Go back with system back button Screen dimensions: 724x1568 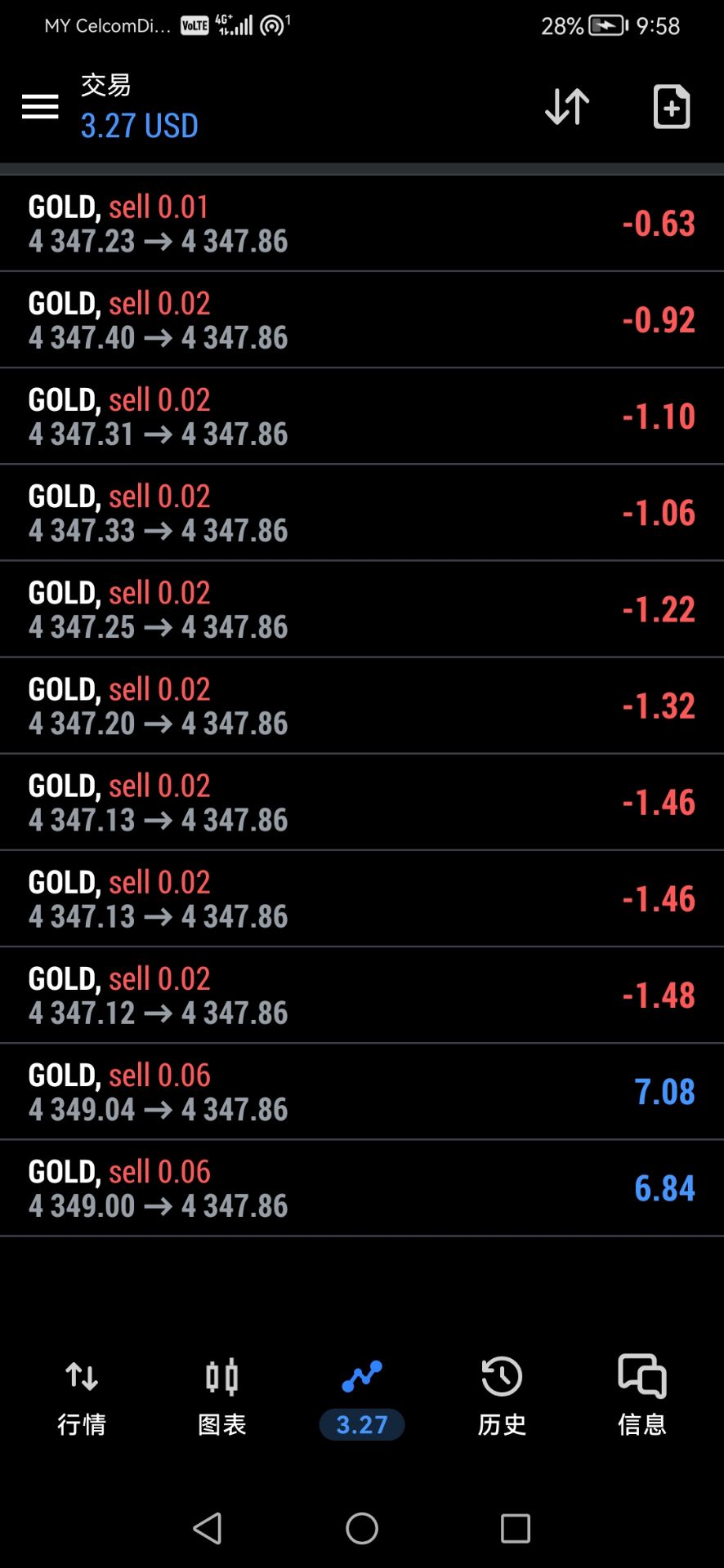(208, 1528)
